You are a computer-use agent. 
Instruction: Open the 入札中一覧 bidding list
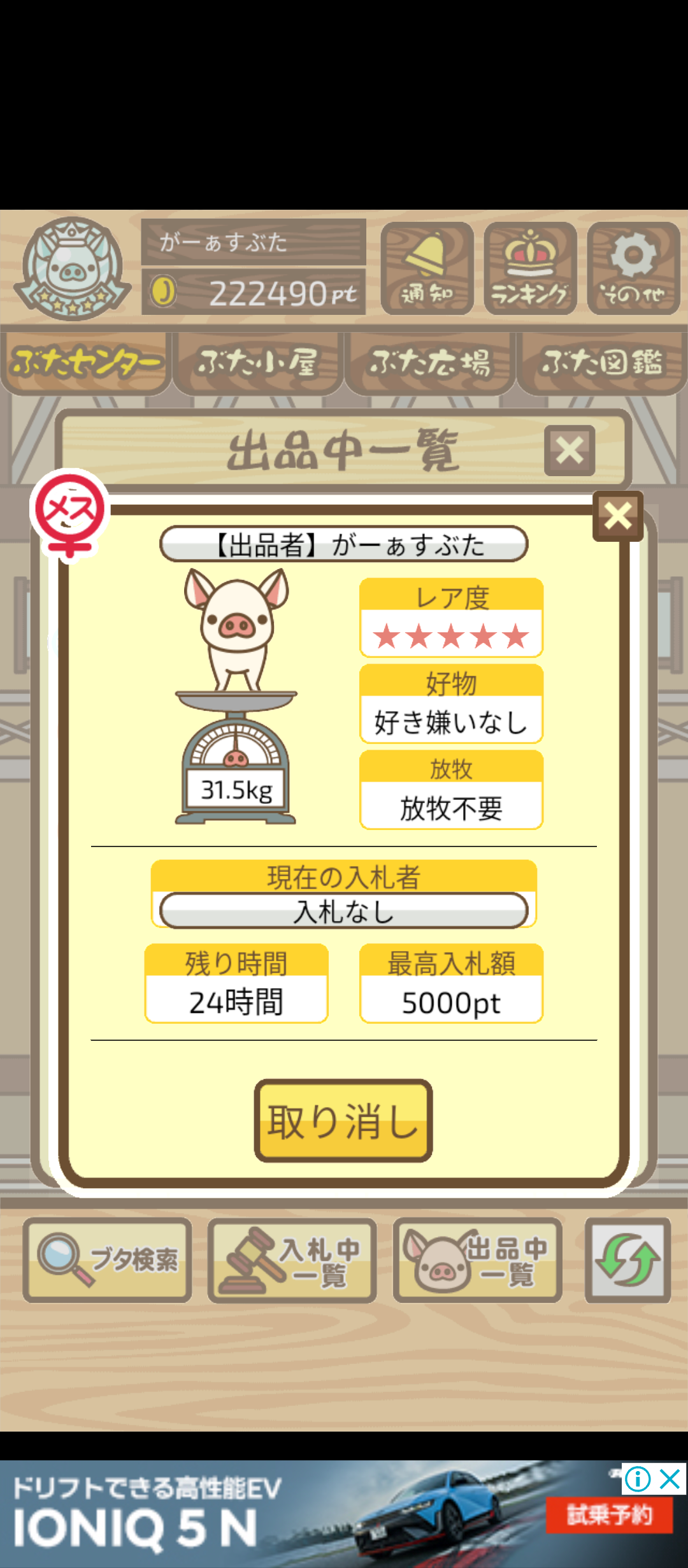click(x=292, y=1260)
